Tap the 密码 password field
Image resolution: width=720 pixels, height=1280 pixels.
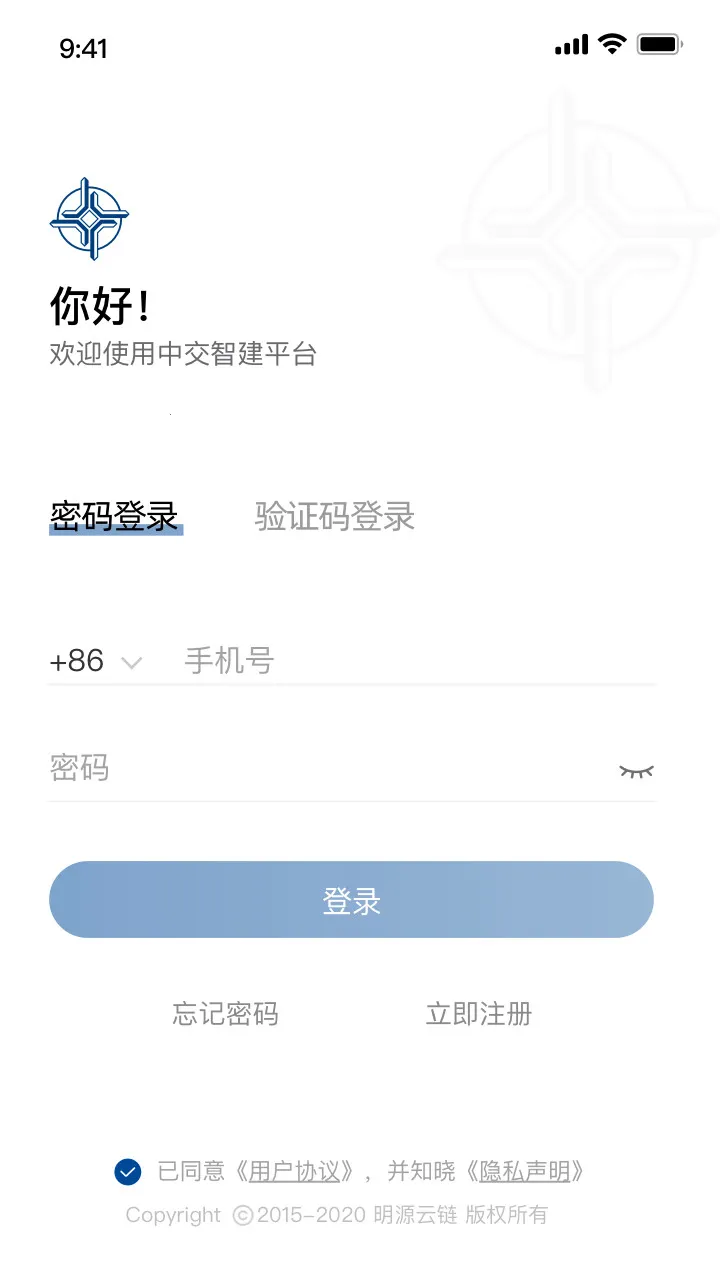[320, 769]
